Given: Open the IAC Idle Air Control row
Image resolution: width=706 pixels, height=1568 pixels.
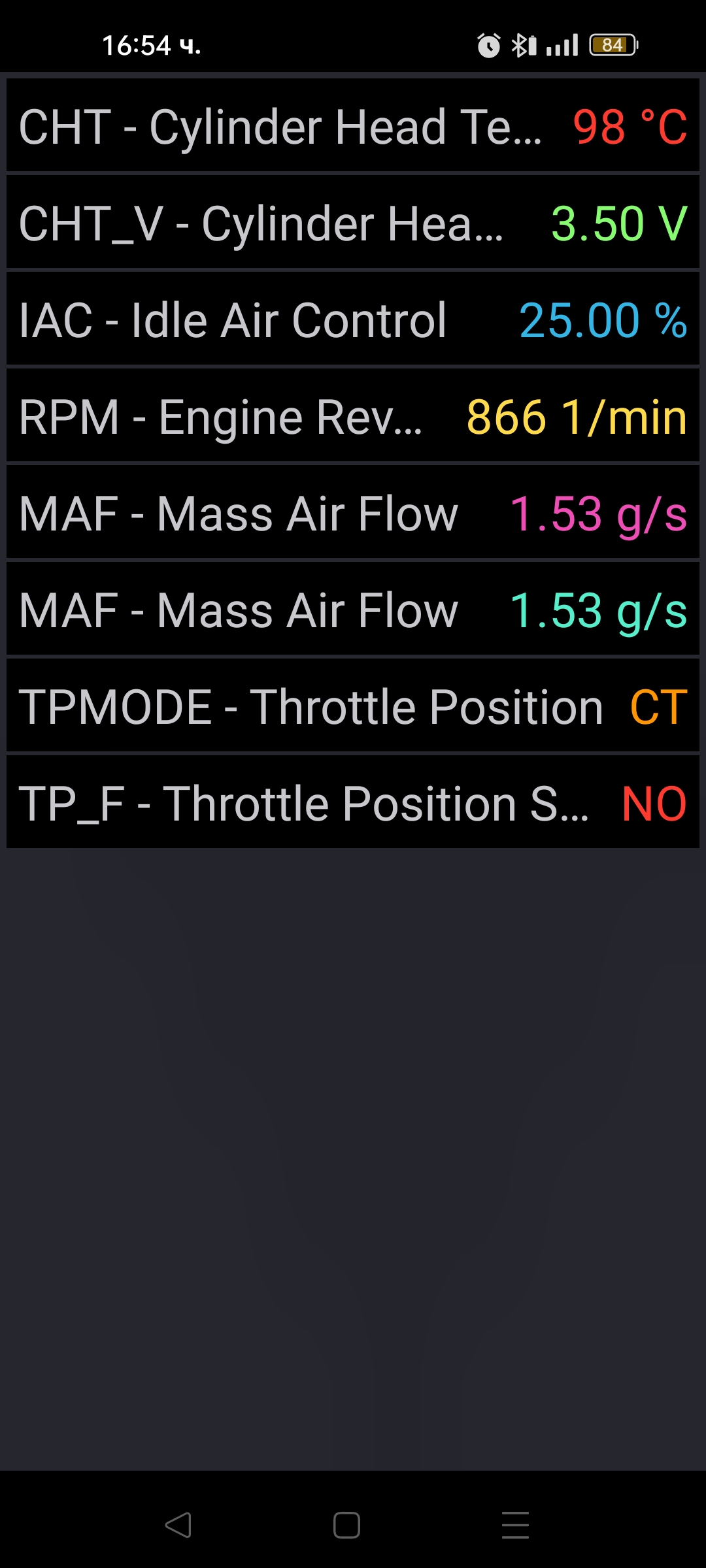Looking at the screenshot, I should click(x=353, y=319).
